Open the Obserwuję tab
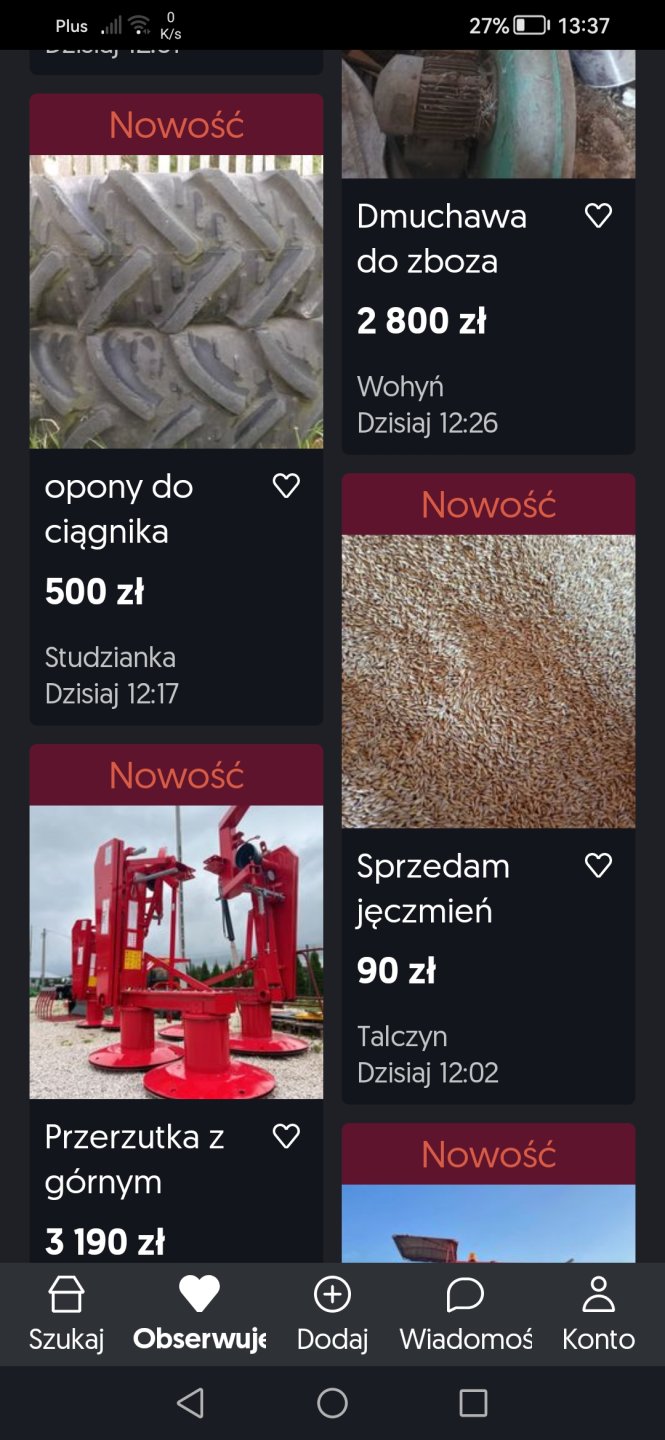The height and width of the screenshot is (1440, 665). tap(199, 1314)
